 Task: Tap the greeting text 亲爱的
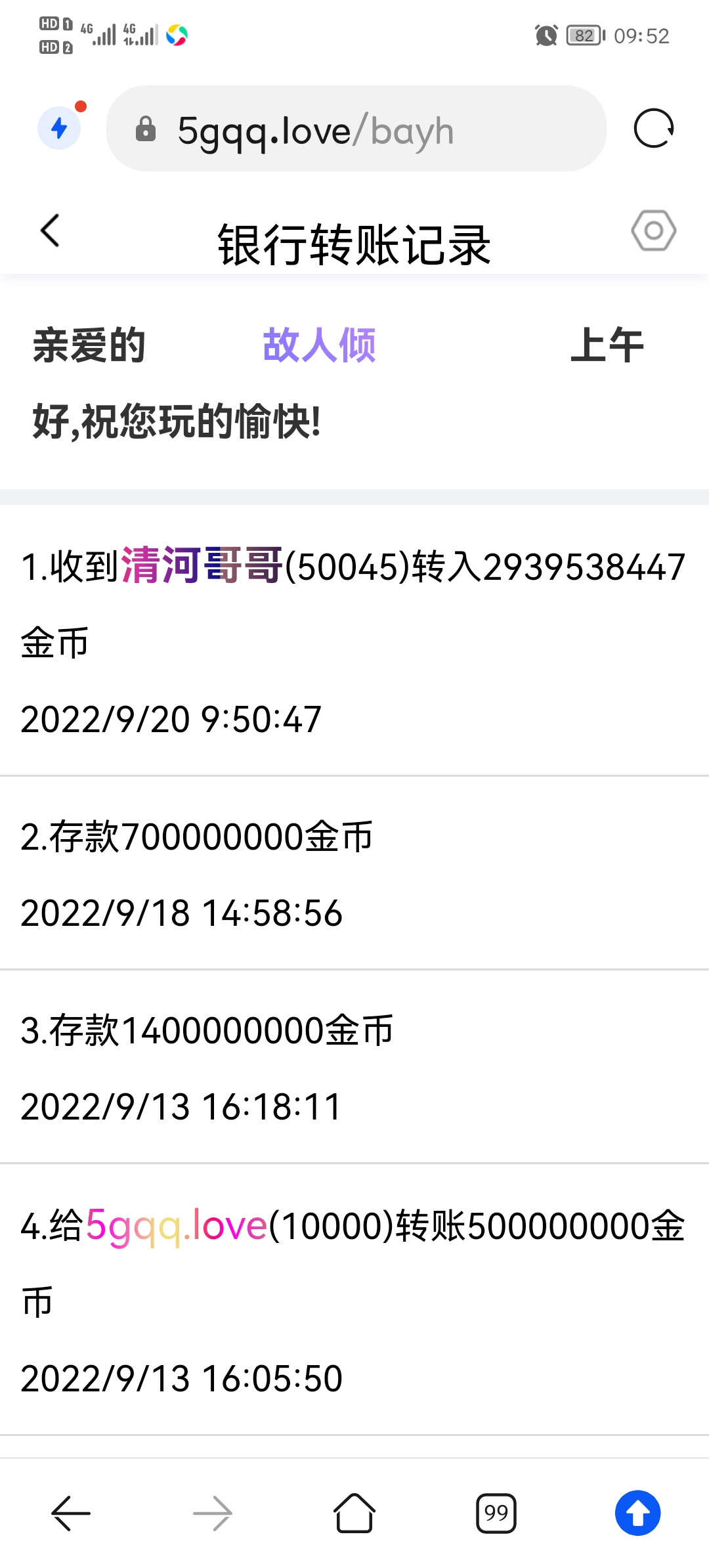click(x=89, y=346)
